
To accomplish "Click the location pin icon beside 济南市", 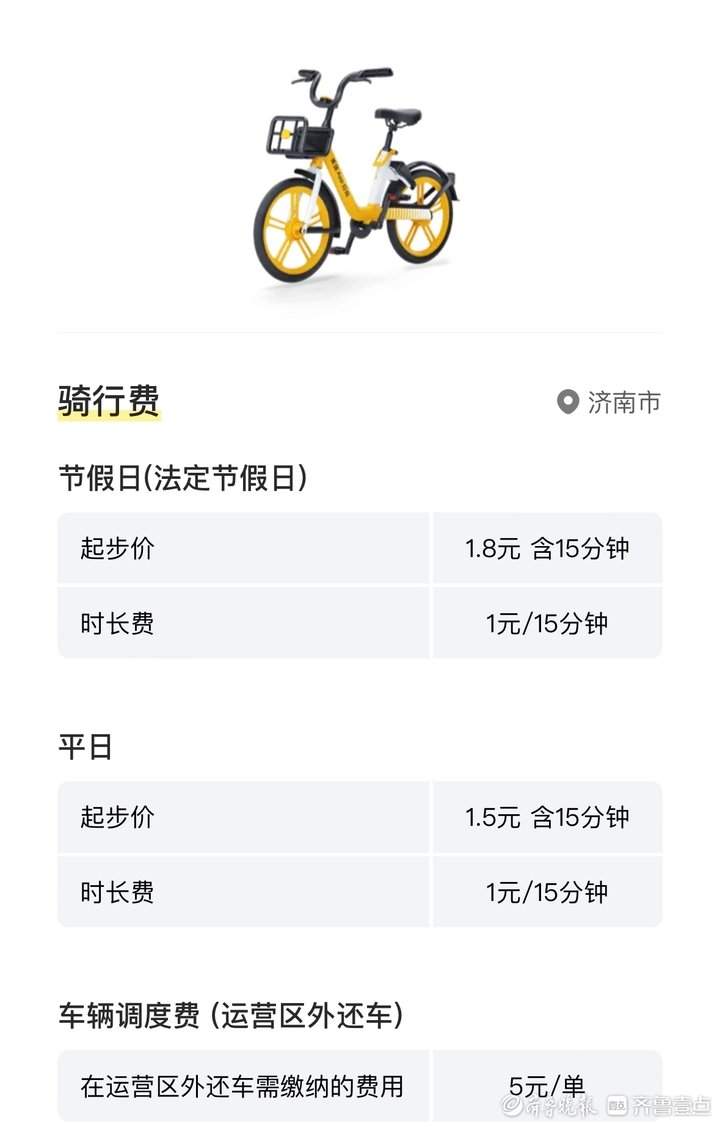I will pyautogui.click(x=568, y=399).
